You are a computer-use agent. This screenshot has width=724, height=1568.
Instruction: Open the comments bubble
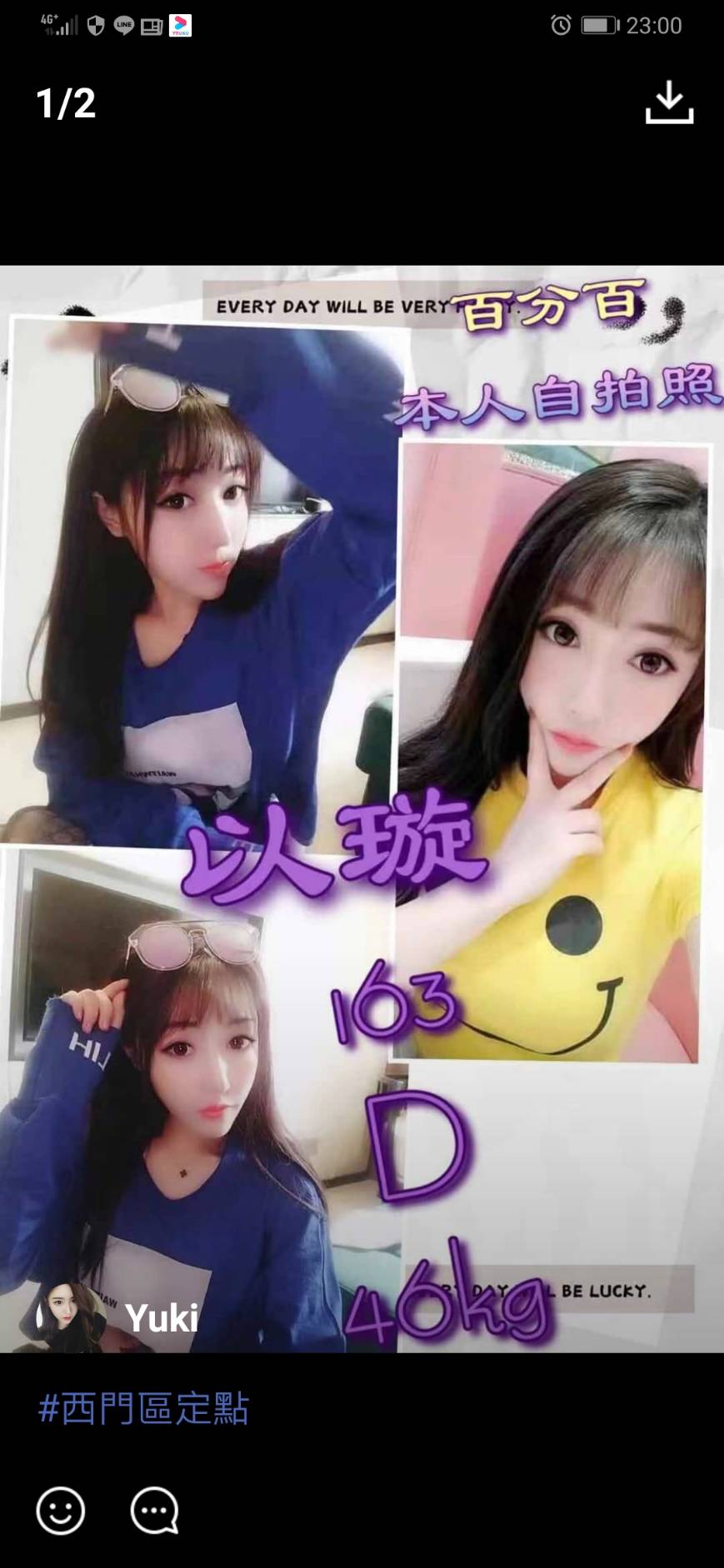pos(155,1511)
